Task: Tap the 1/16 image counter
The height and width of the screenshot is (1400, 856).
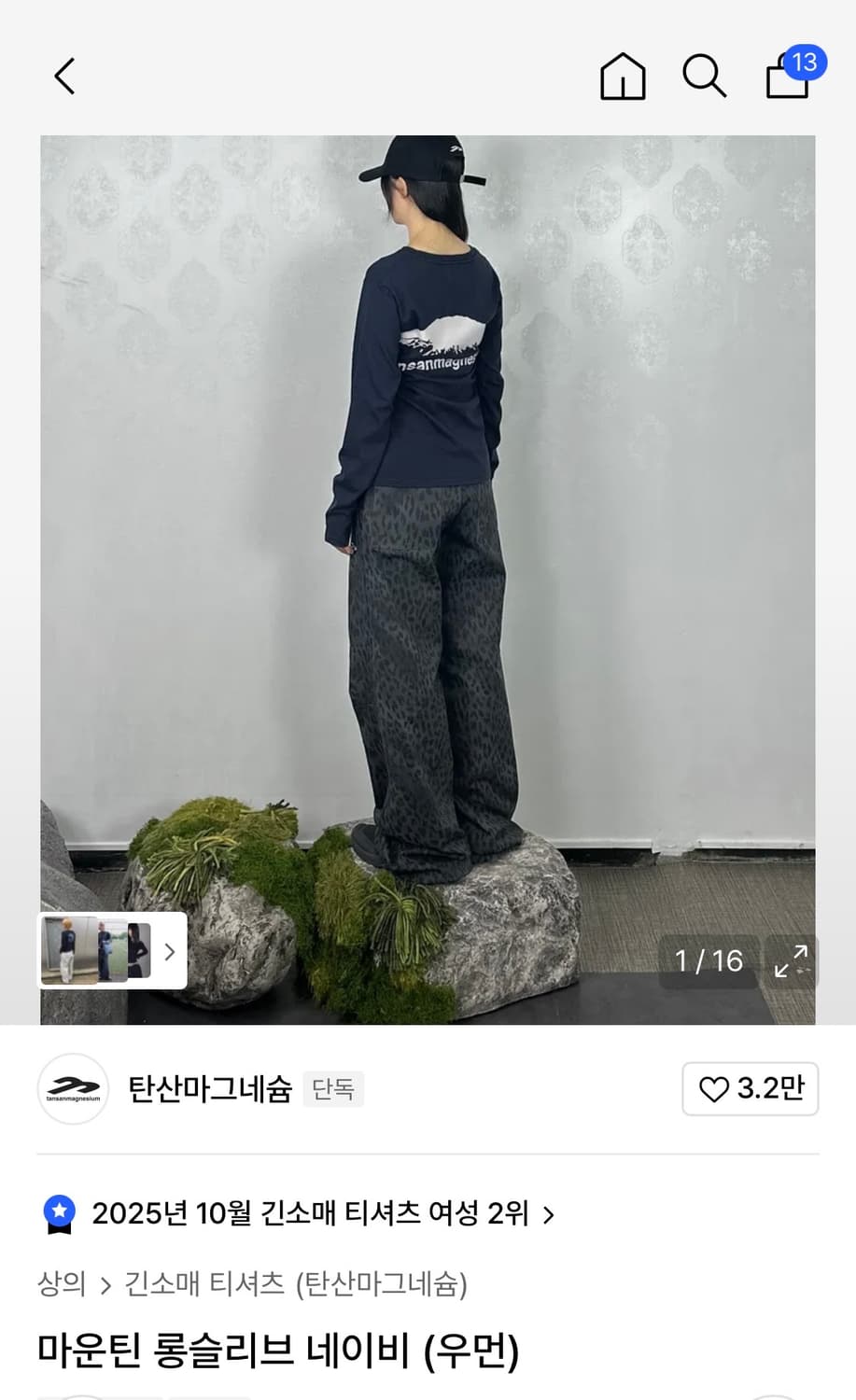Action: tap(709, 961)
